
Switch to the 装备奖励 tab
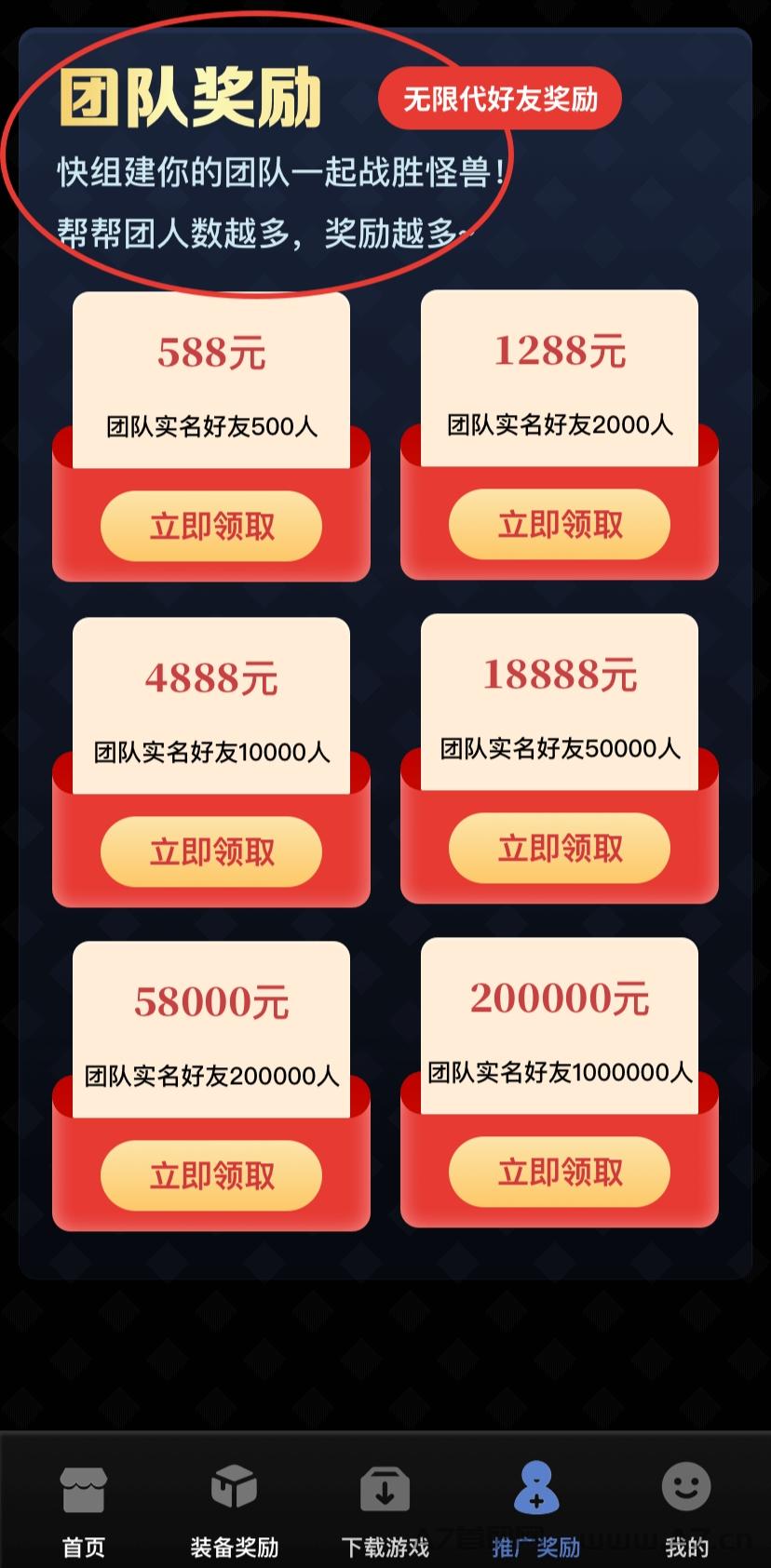click(235, 1509)
